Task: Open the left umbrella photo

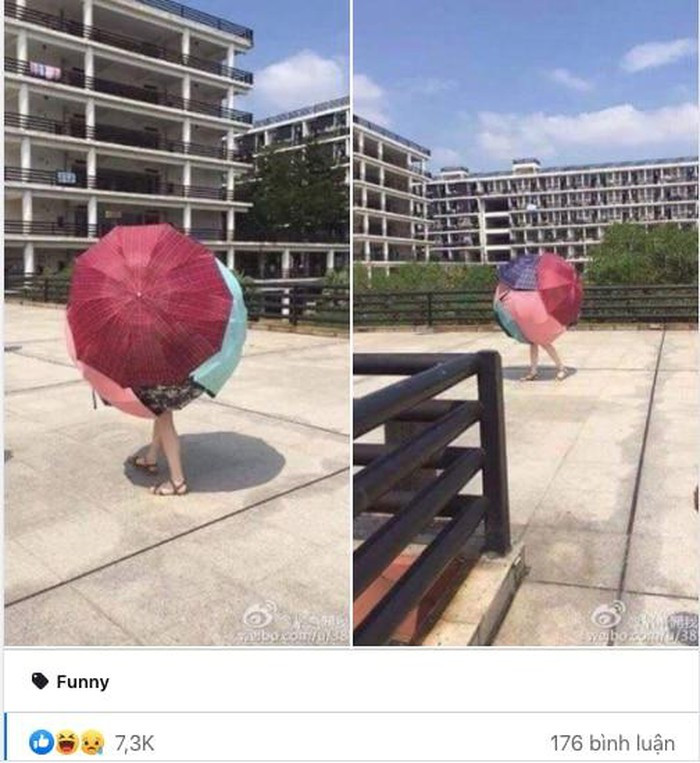Action: coord(176,322)
